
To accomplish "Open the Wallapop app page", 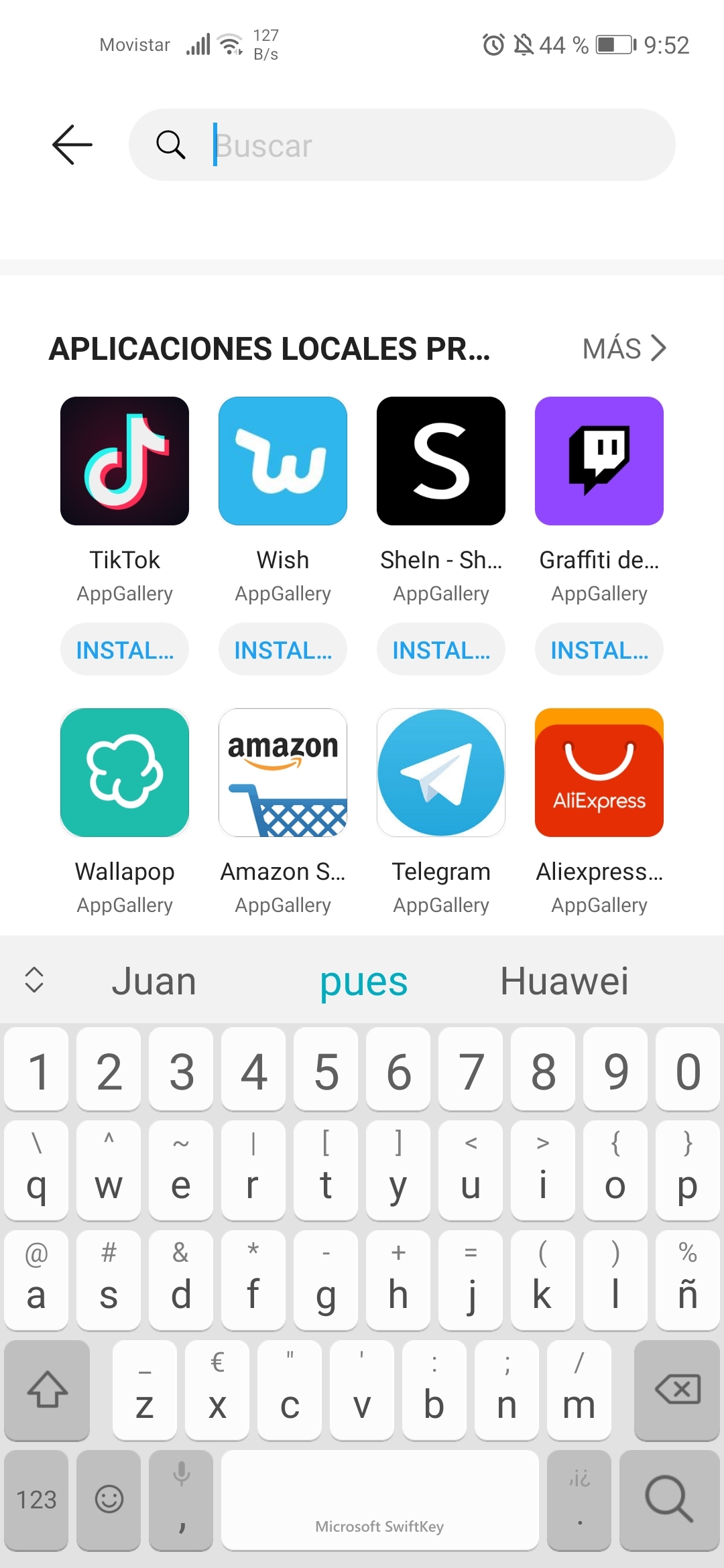I will [x=125, y=772].
